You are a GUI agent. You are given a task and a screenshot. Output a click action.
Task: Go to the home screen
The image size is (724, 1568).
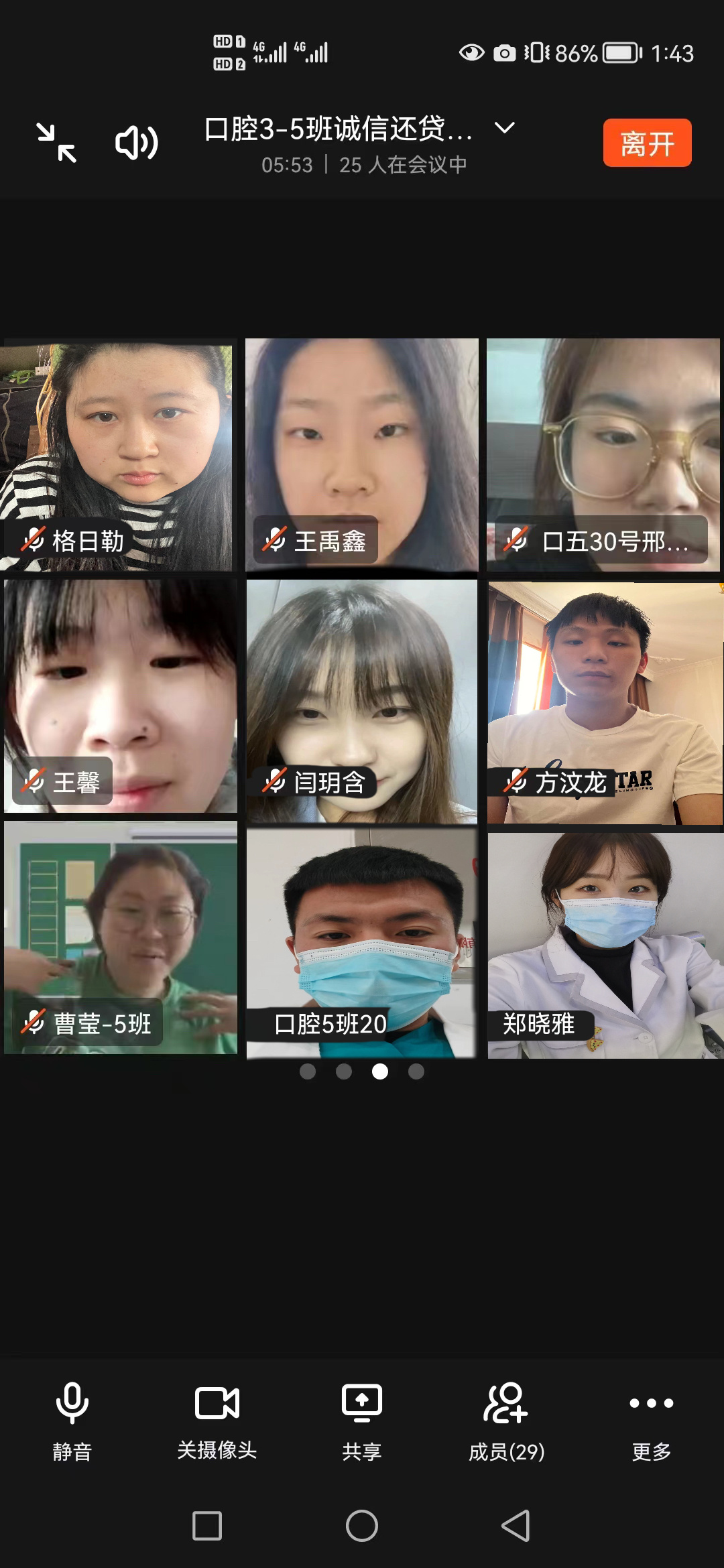pos(362,1526)
